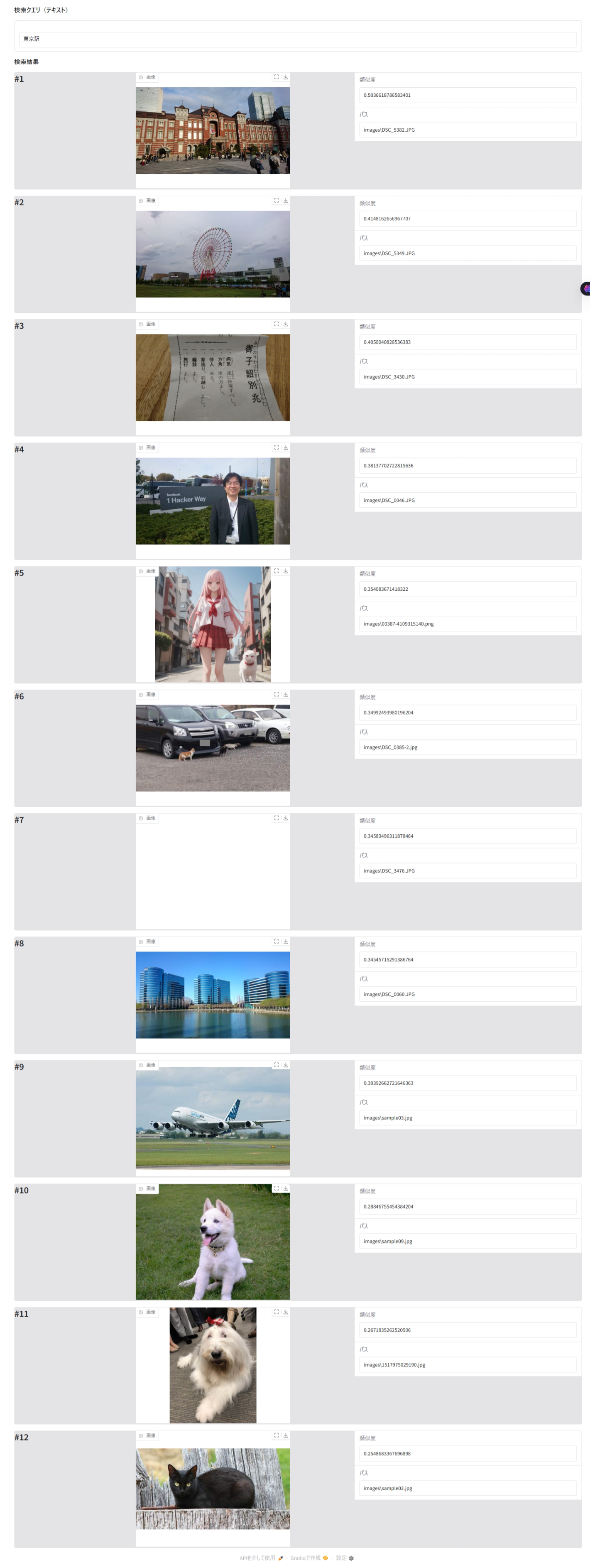This screenshot has width=590, height=1568.
Task: Open fullscreen view for result #6
Action: coord(276,695)
